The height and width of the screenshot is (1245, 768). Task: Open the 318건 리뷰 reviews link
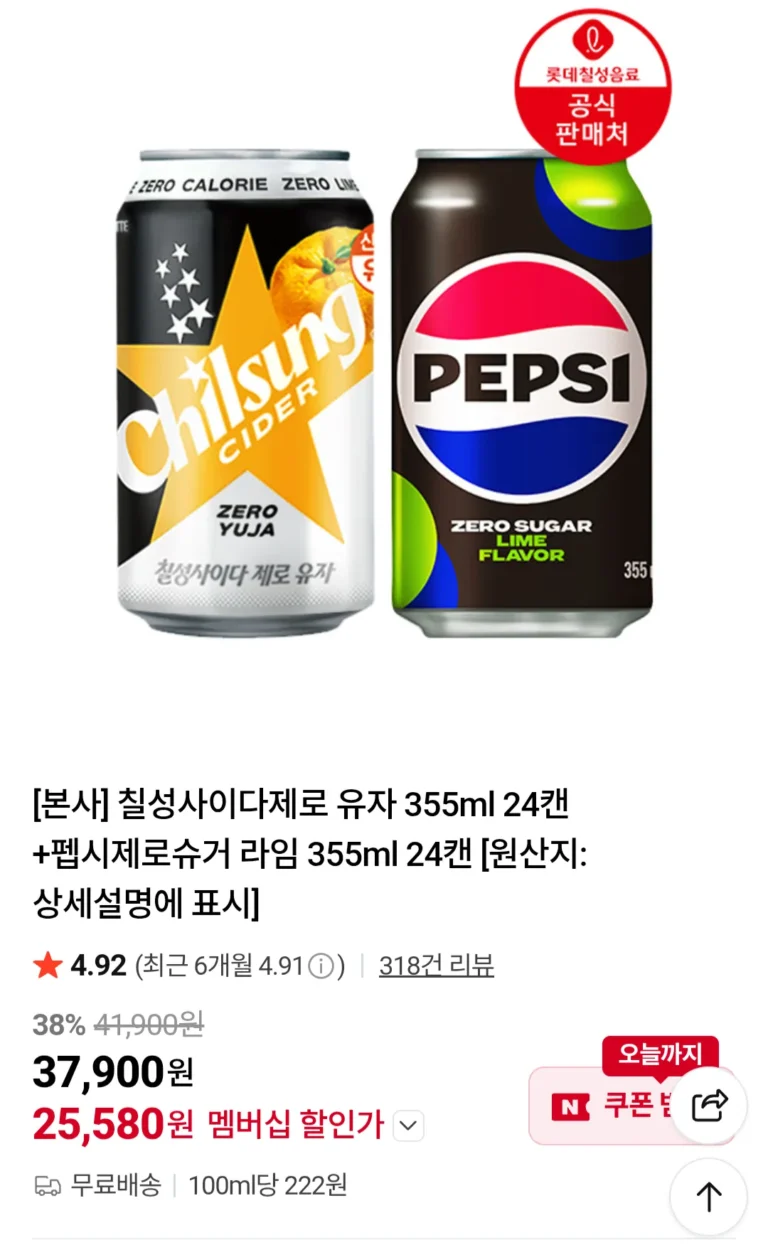coord(436,966)
